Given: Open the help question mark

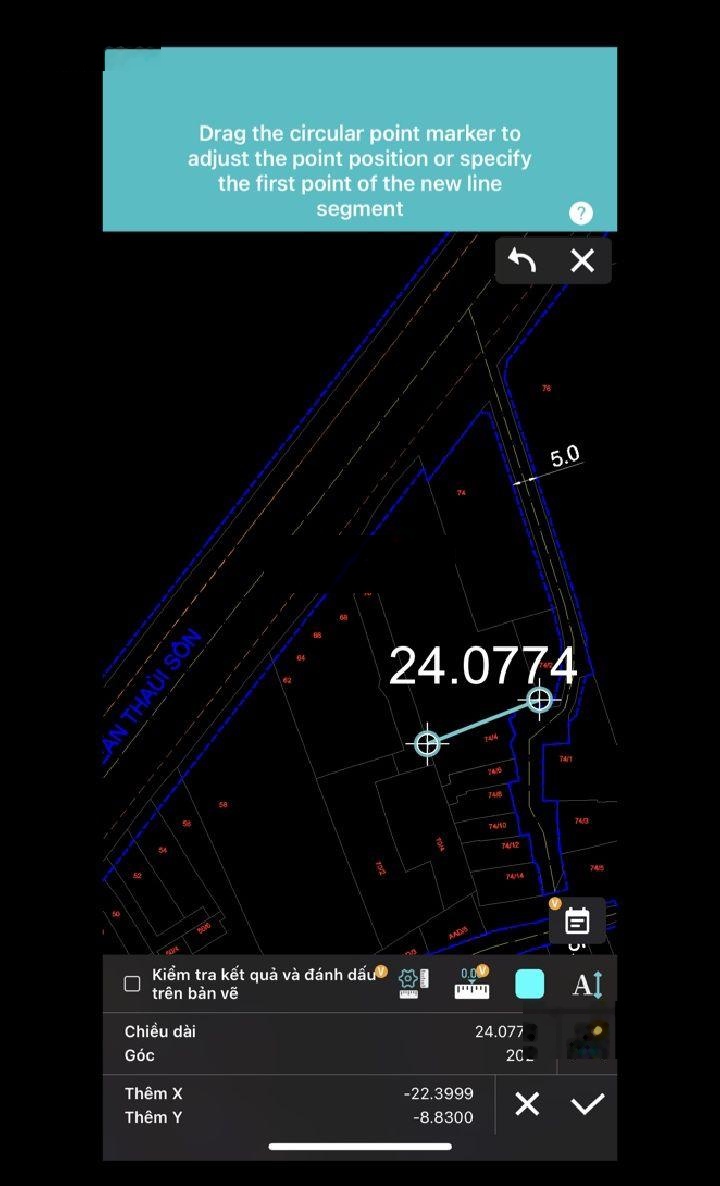Looking at the screenshot, I should pyautogui.click(x=580, y=213).
